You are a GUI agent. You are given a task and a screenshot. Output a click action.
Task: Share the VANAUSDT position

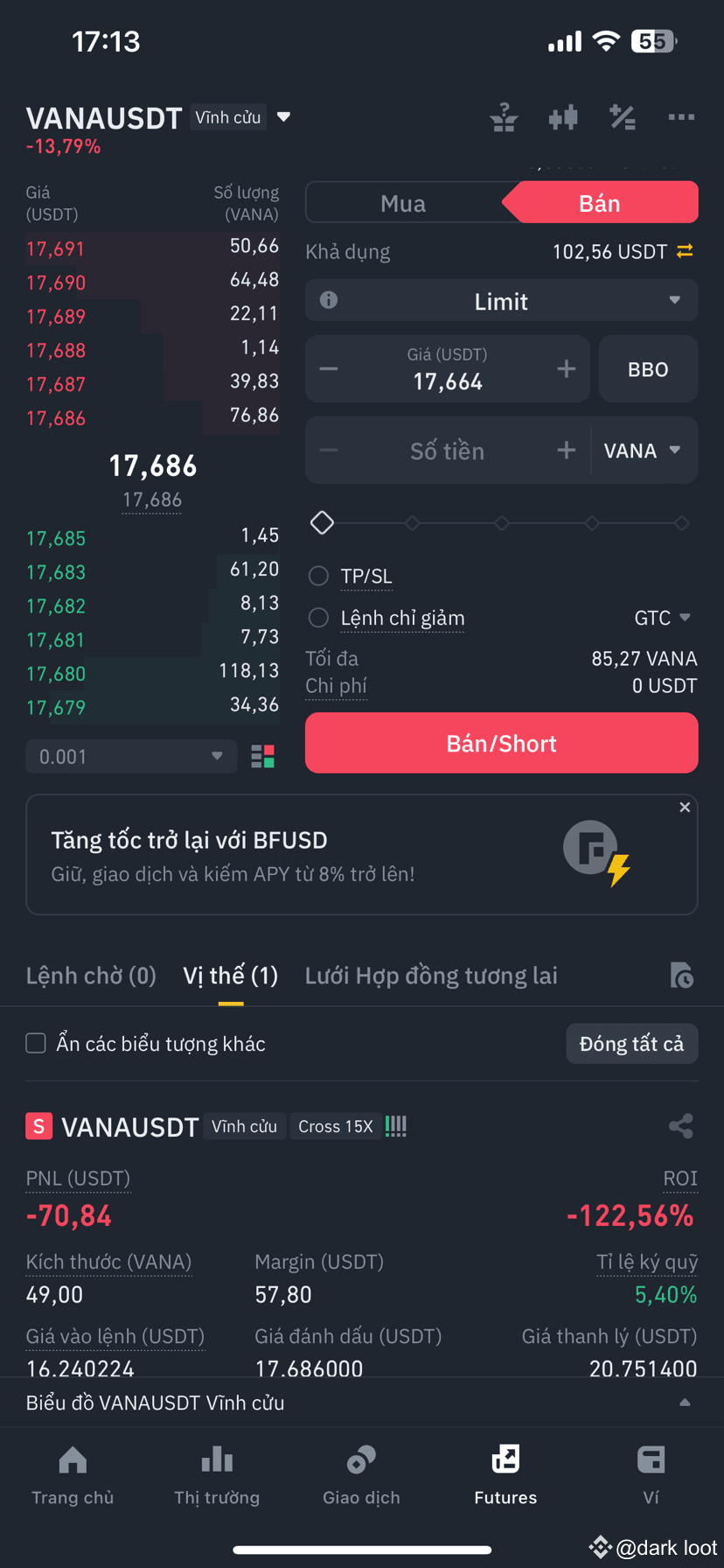point(681,1126)
